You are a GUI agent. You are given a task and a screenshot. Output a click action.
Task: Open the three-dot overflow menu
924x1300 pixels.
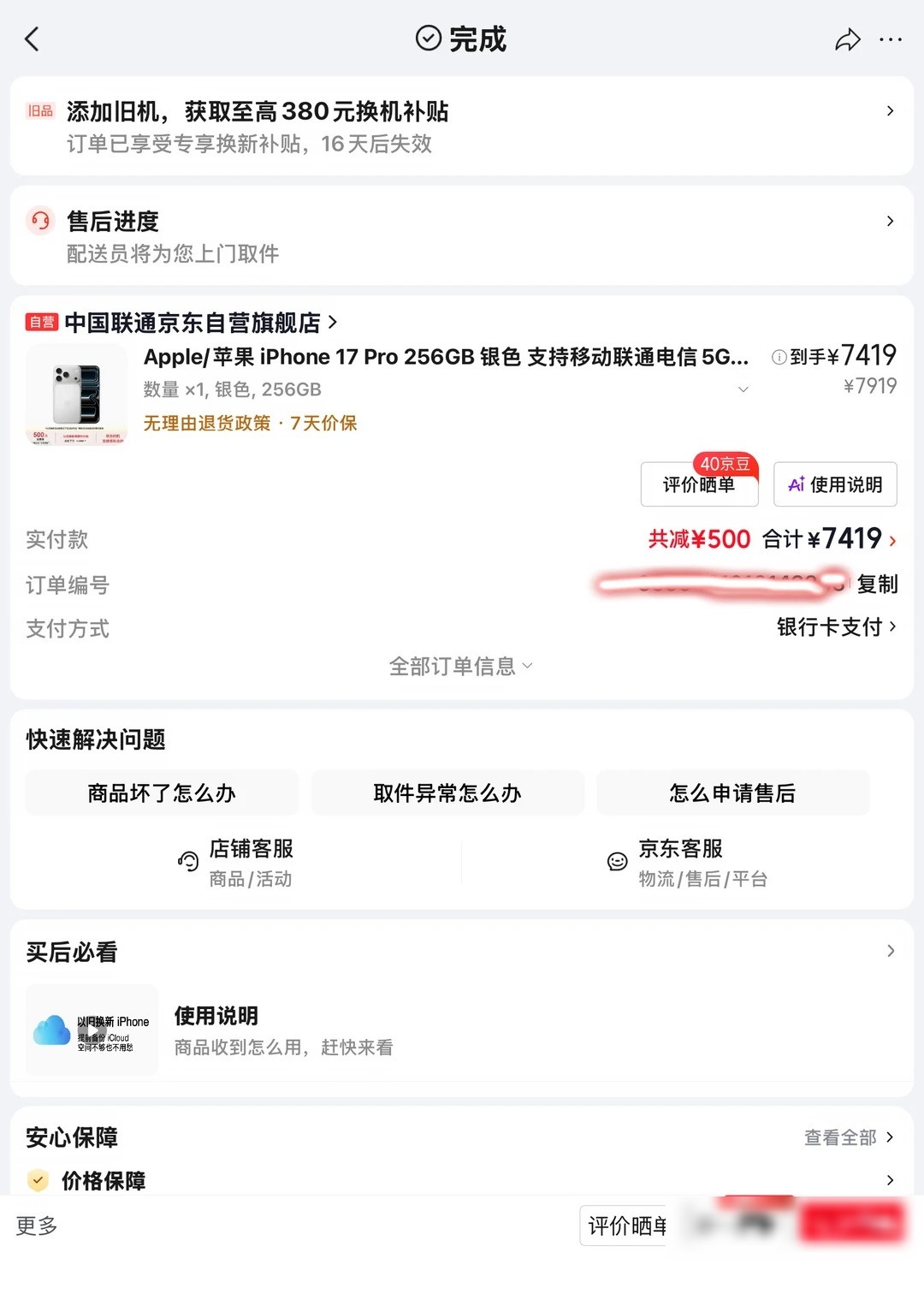(891, 39)
